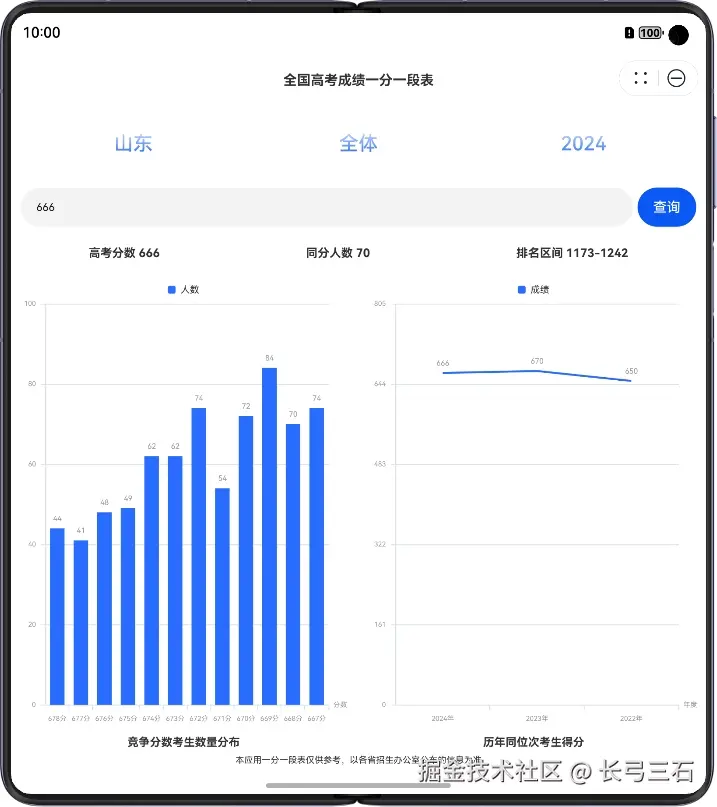Focus the score field showing 666
Image resolution: width=717 pixels, height=807 pixels.
(326, 207)
